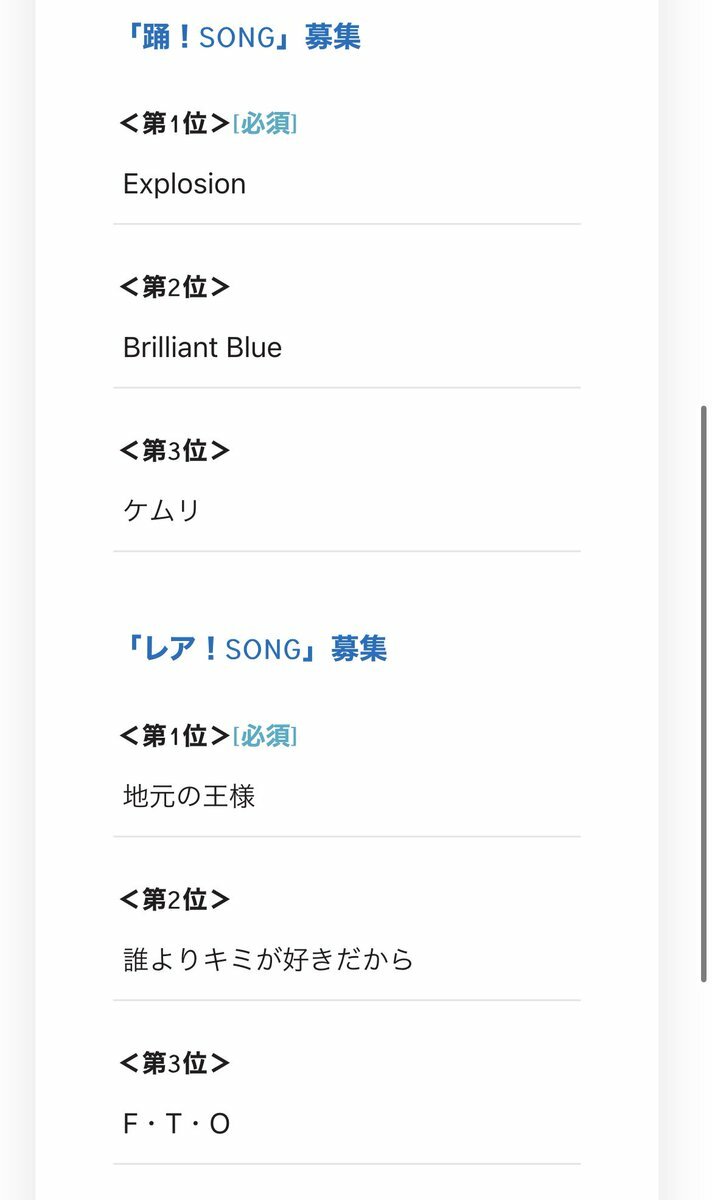712x1200 pixels.
Task: Edit the レア！SONG first-place field 地元の王様
Action: click(x=346, y=797)
